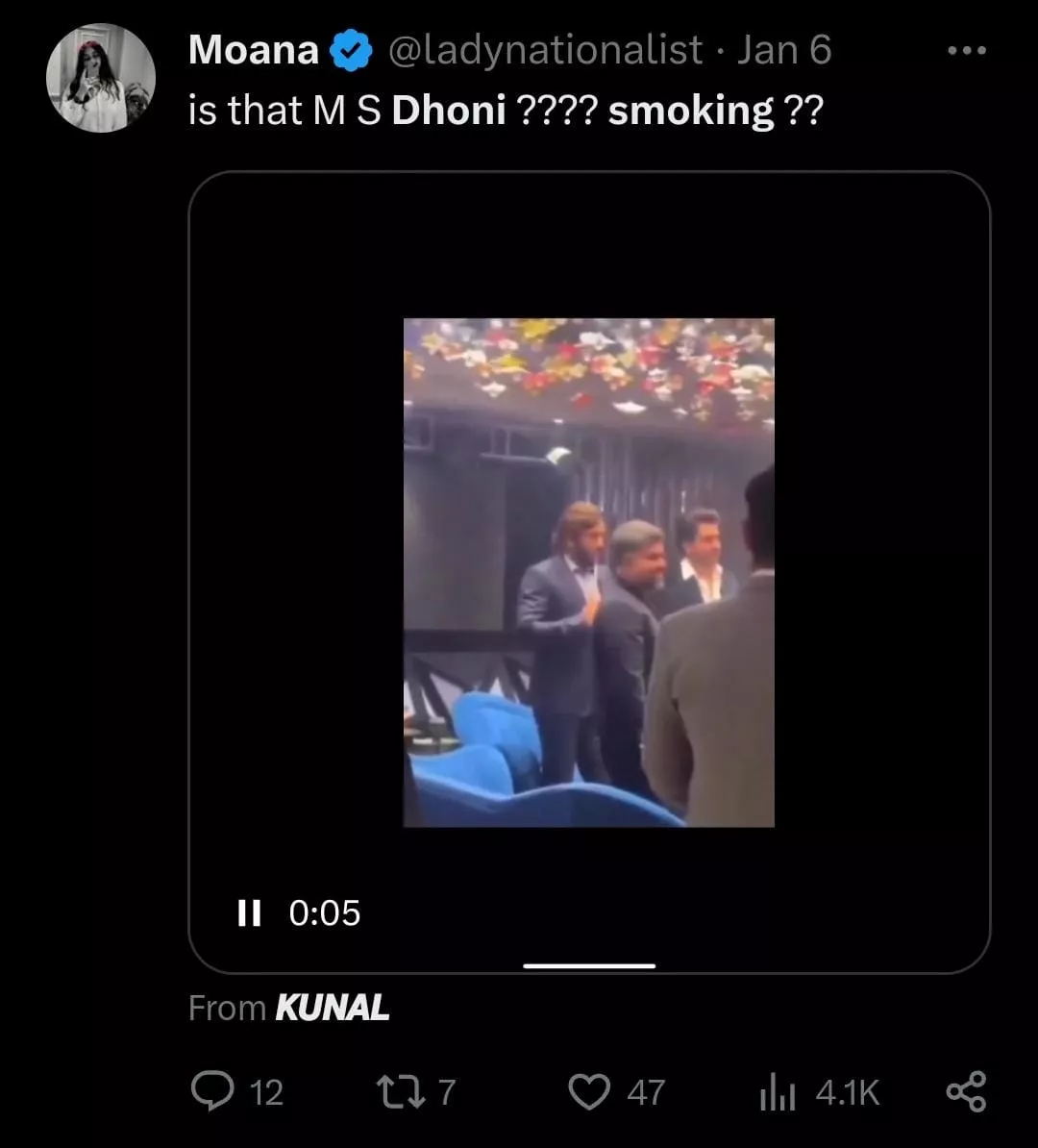Screen dimensions: 1038x1148
Task: Open Moana's profile picture
Action: tap(101, 78)
